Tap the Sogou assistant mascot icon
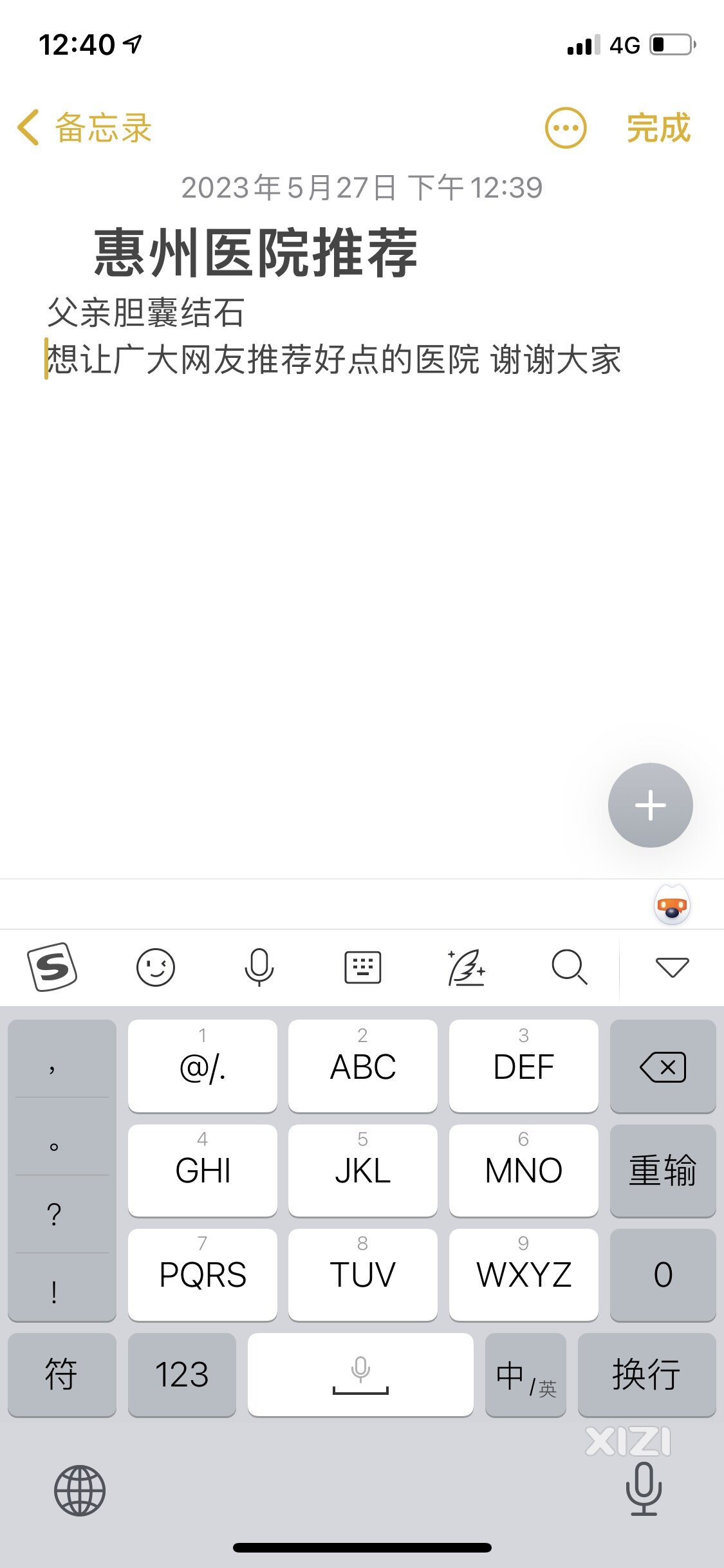Viewport: 724px width, 1568px height. click(672, 905)
